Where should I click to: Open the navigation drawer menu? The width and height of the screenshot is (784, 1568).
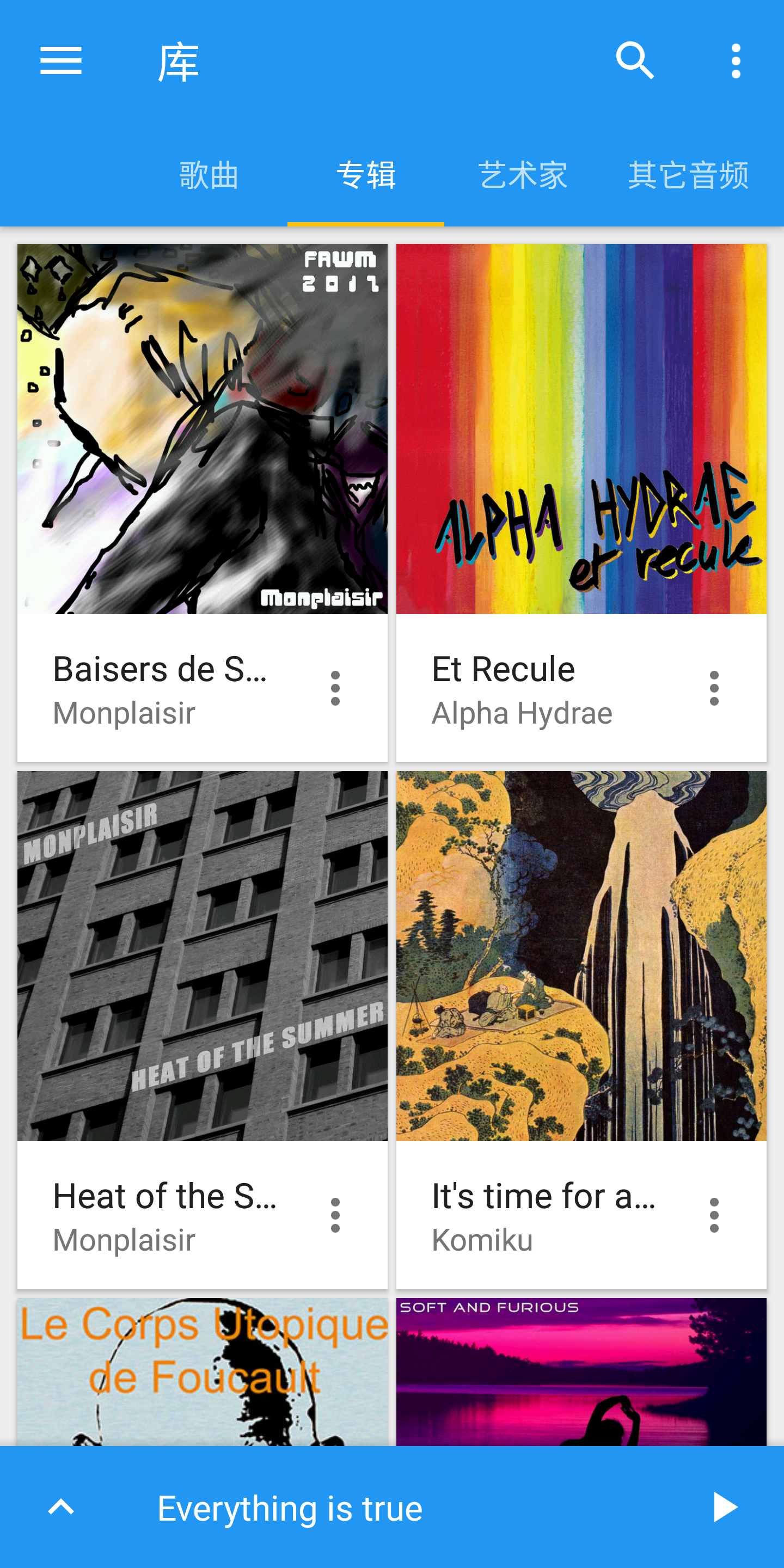point(61,61)
